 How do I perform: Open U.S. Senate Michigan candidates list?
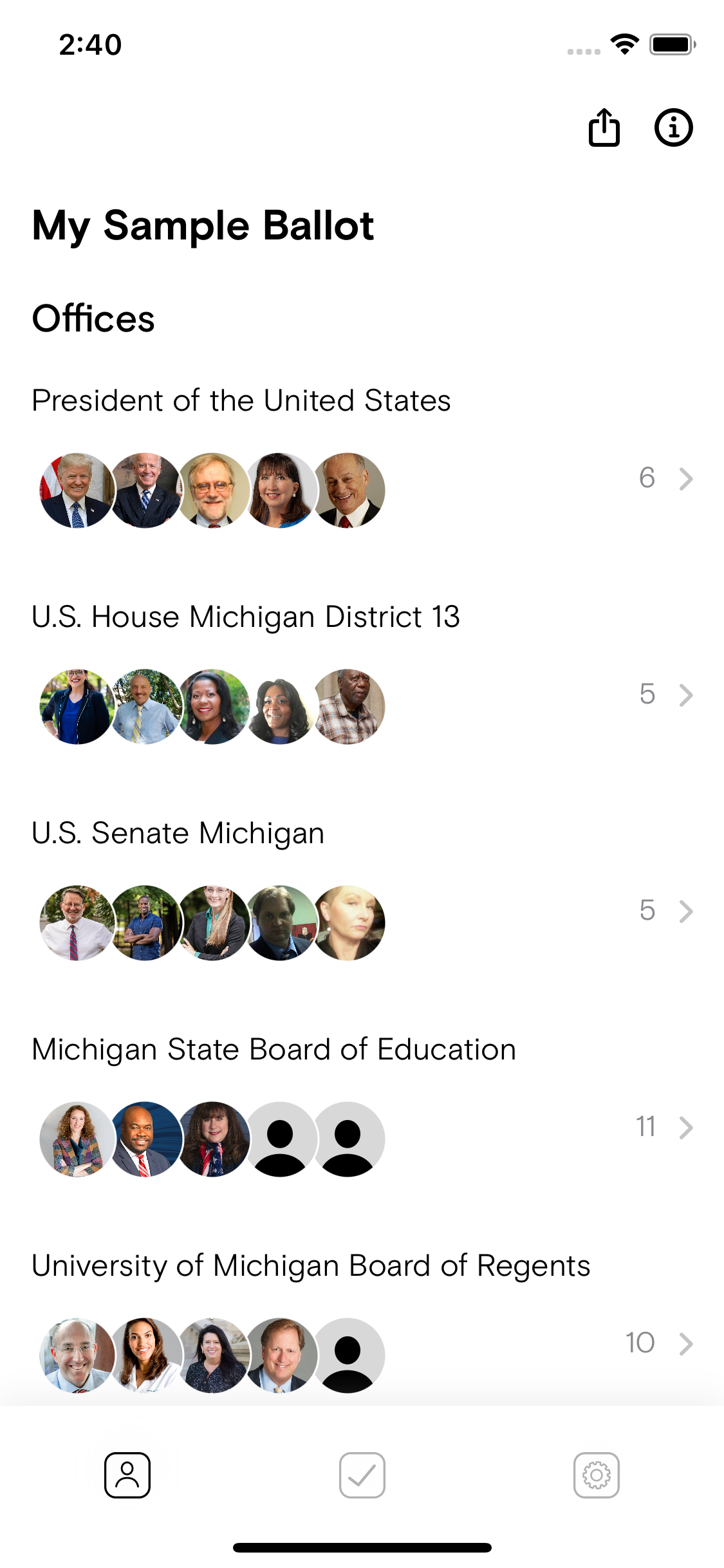coord(685,911)
